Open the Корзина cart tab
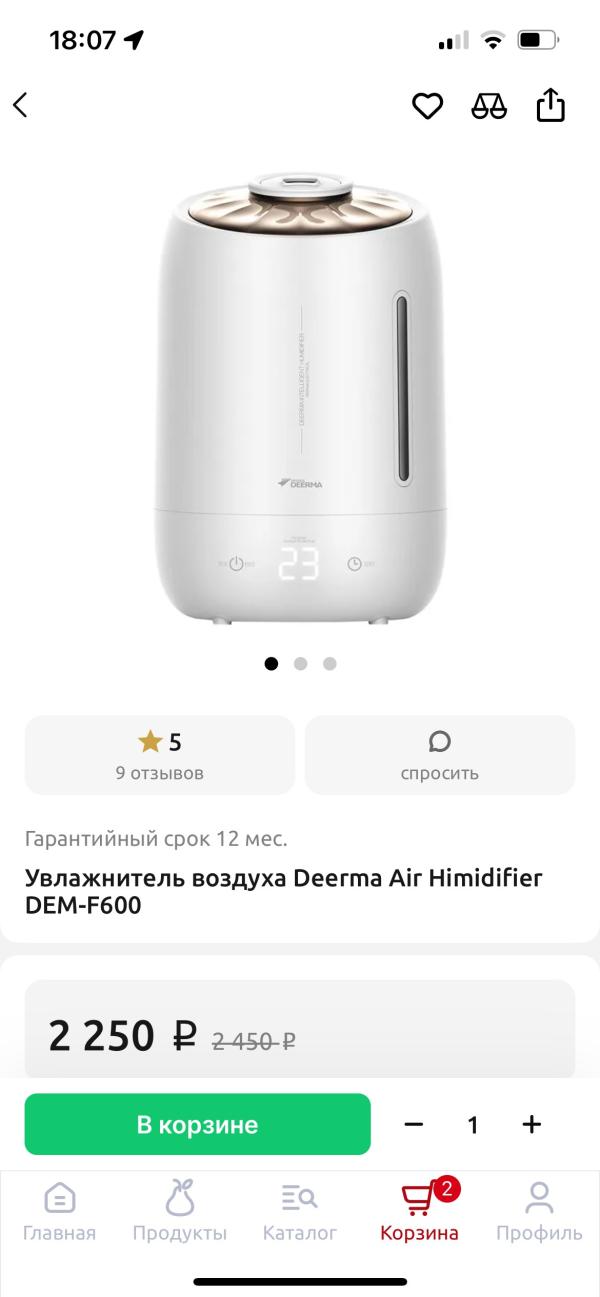This screenshot has height=1297, width=600. [x=420, y=1210]
